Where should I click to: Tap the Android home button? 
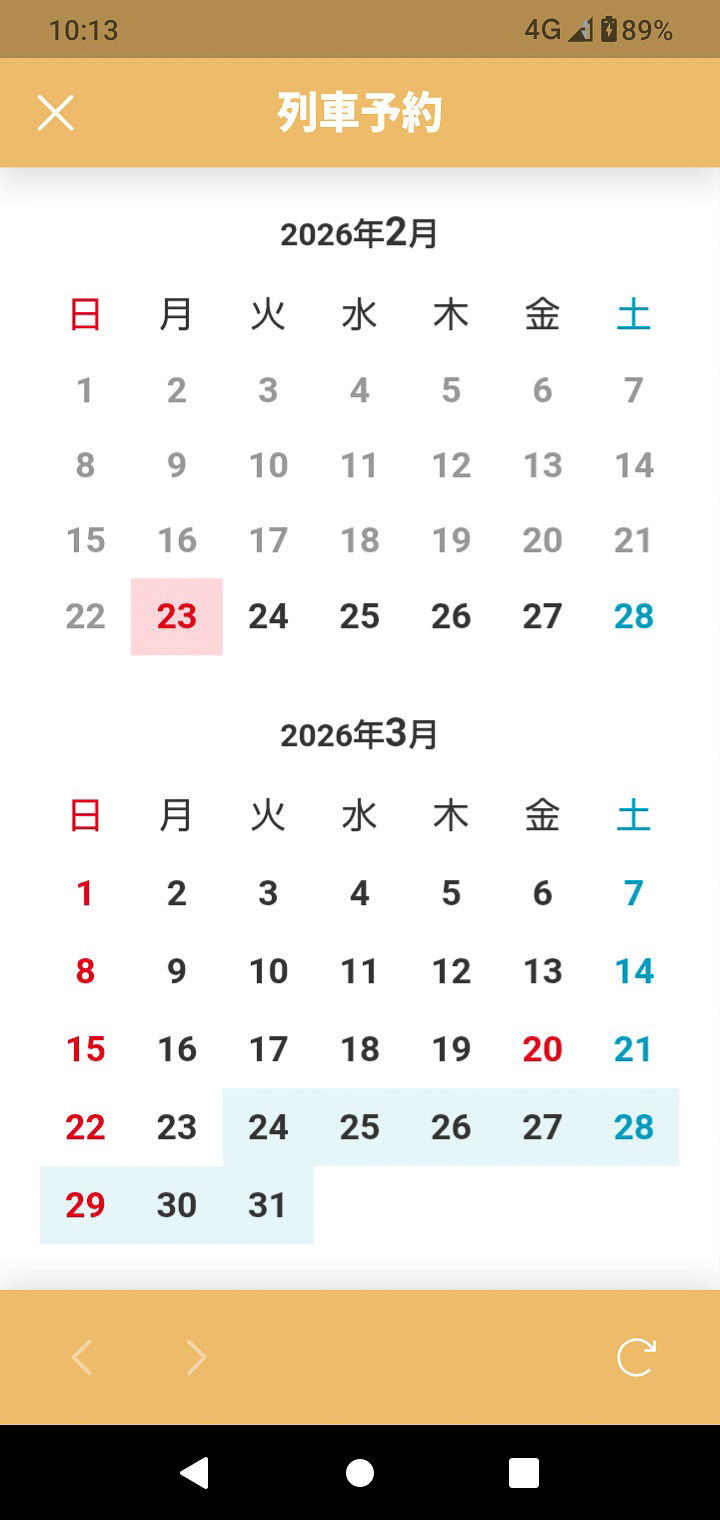(360, 1472)
